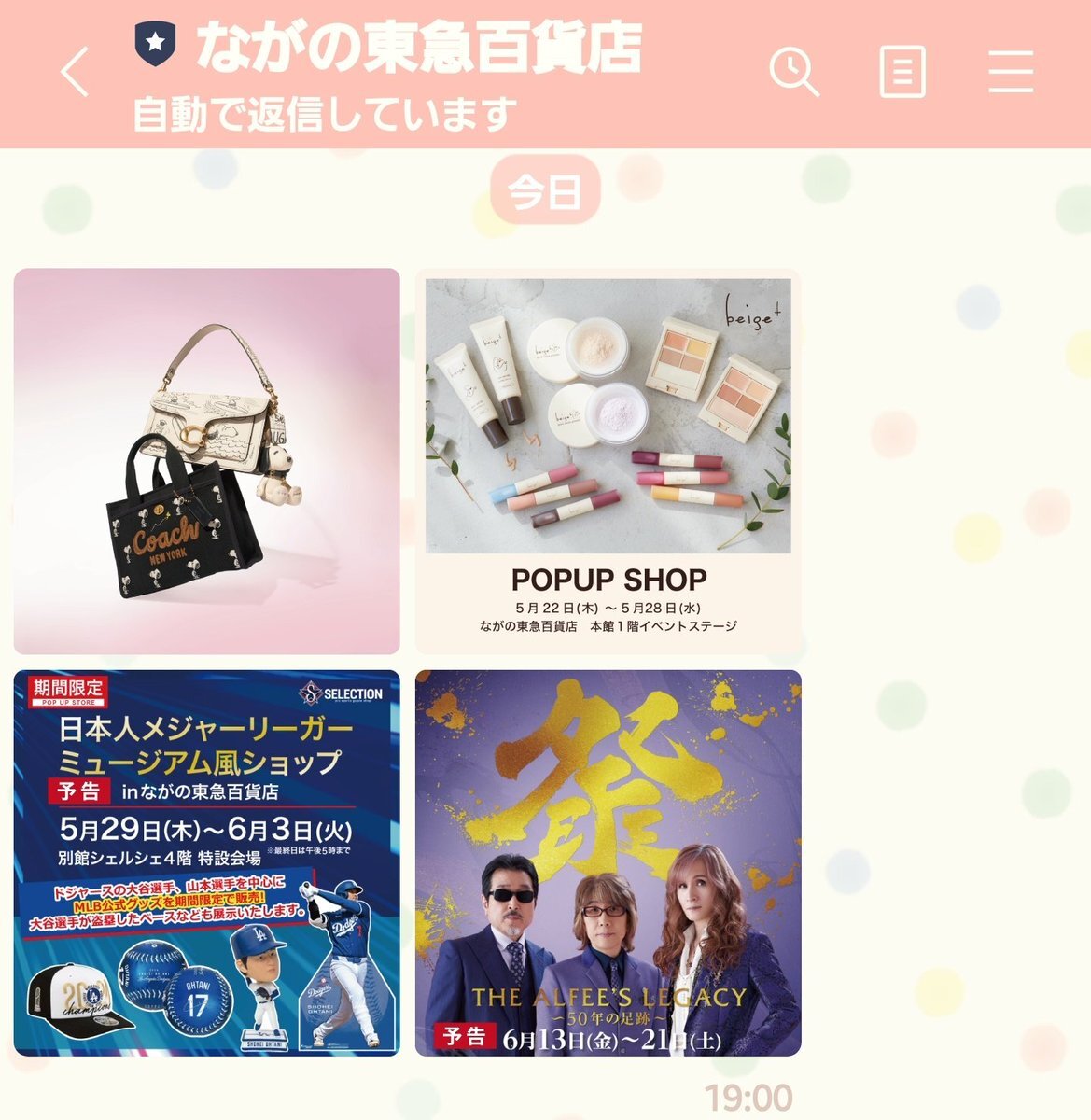
Task: Go back from ながの東急百貨店 chat
Action: point(75,72)
